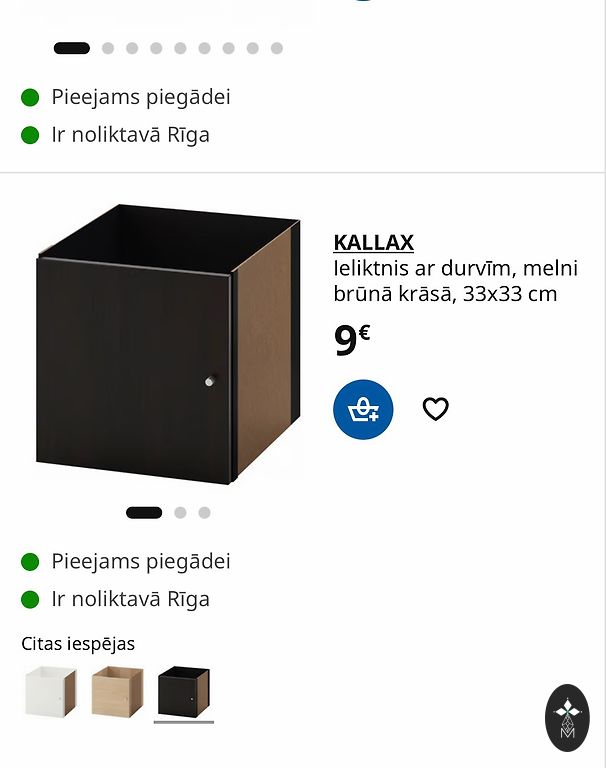Save KALLAX insert to favourites with the heart icon
Image resolution: width=606 pixels, height=768 pixels.
pos(435,409)
